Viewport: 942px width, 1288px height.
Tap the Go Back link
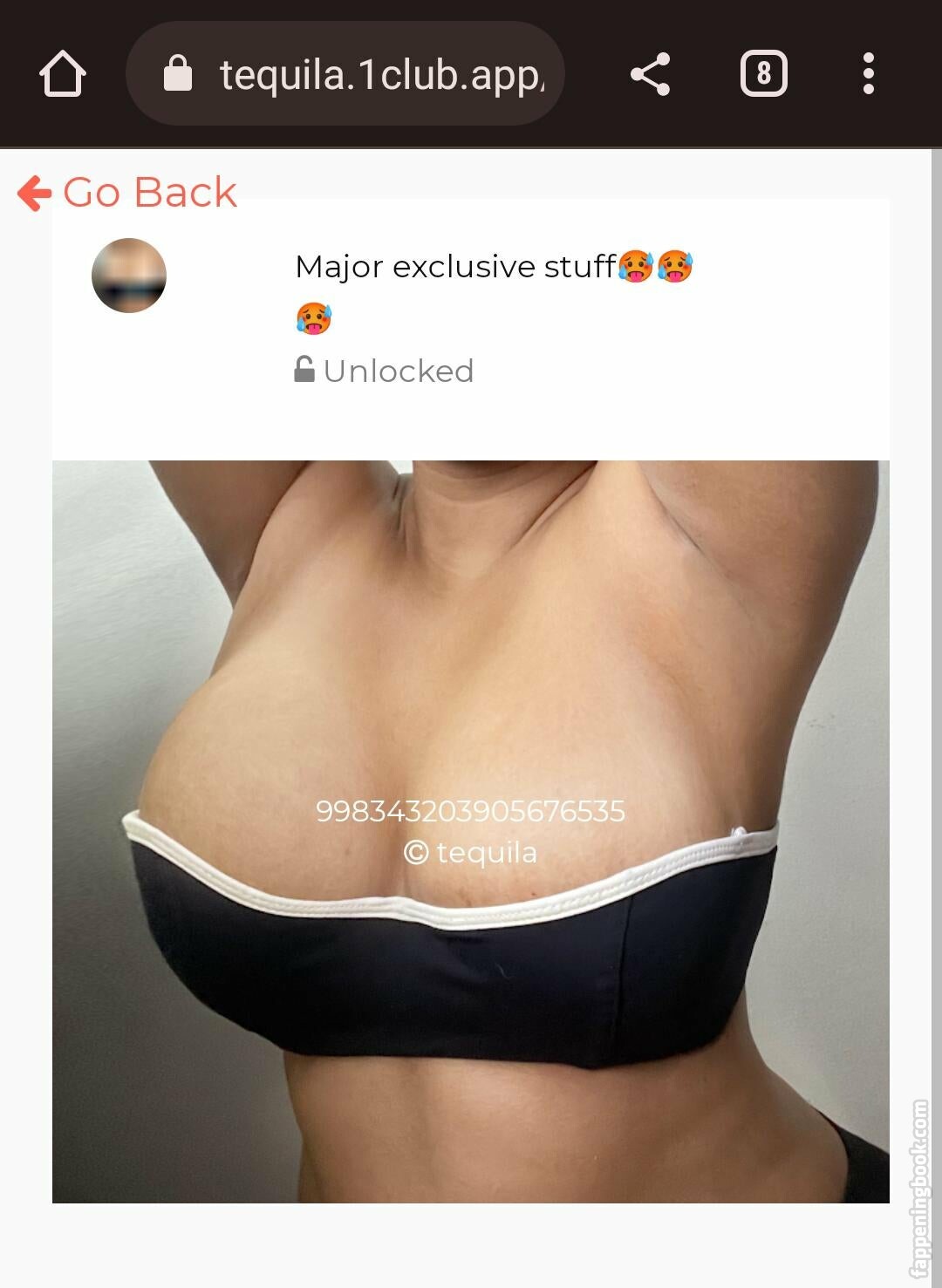[128, 193]
